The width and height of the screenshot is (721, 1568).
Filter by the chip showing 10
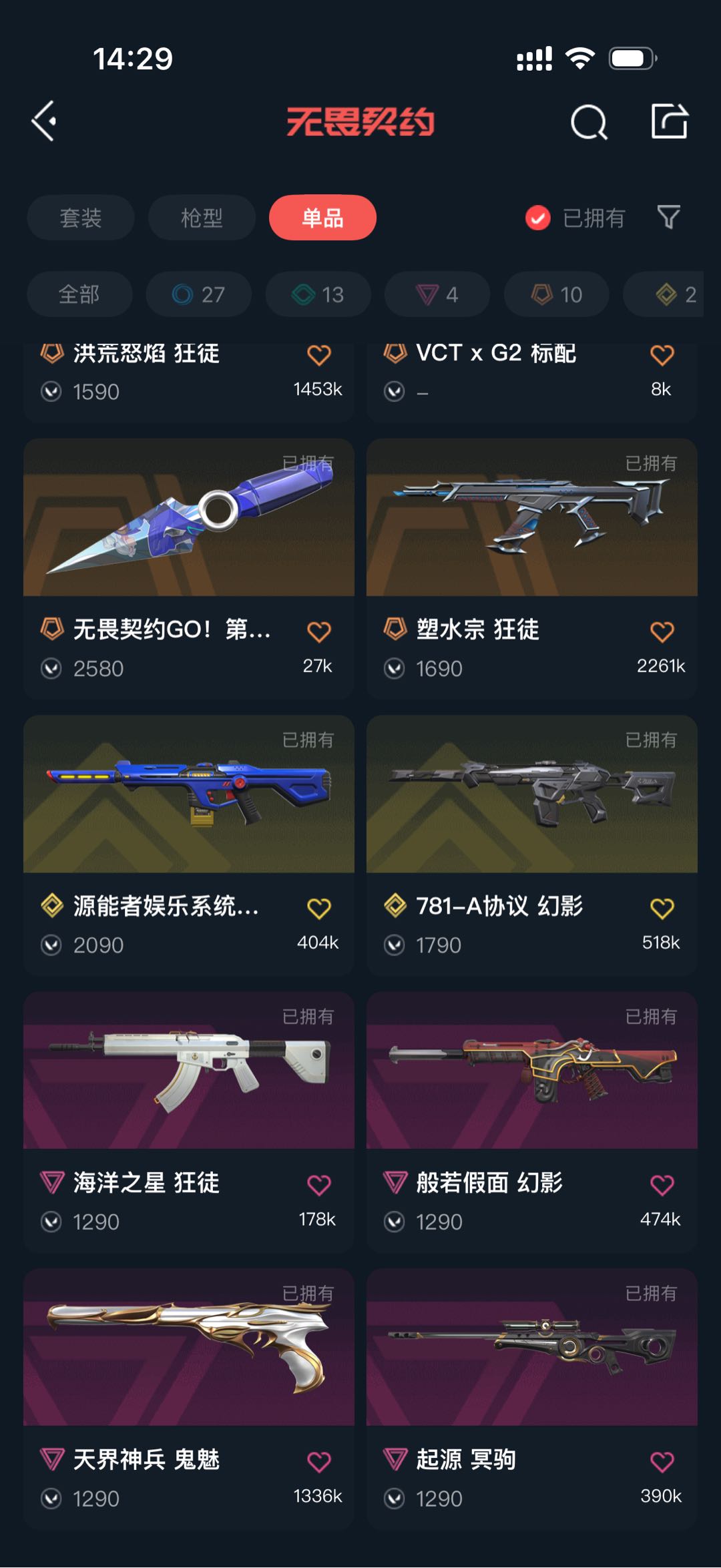tap(557, 294)
